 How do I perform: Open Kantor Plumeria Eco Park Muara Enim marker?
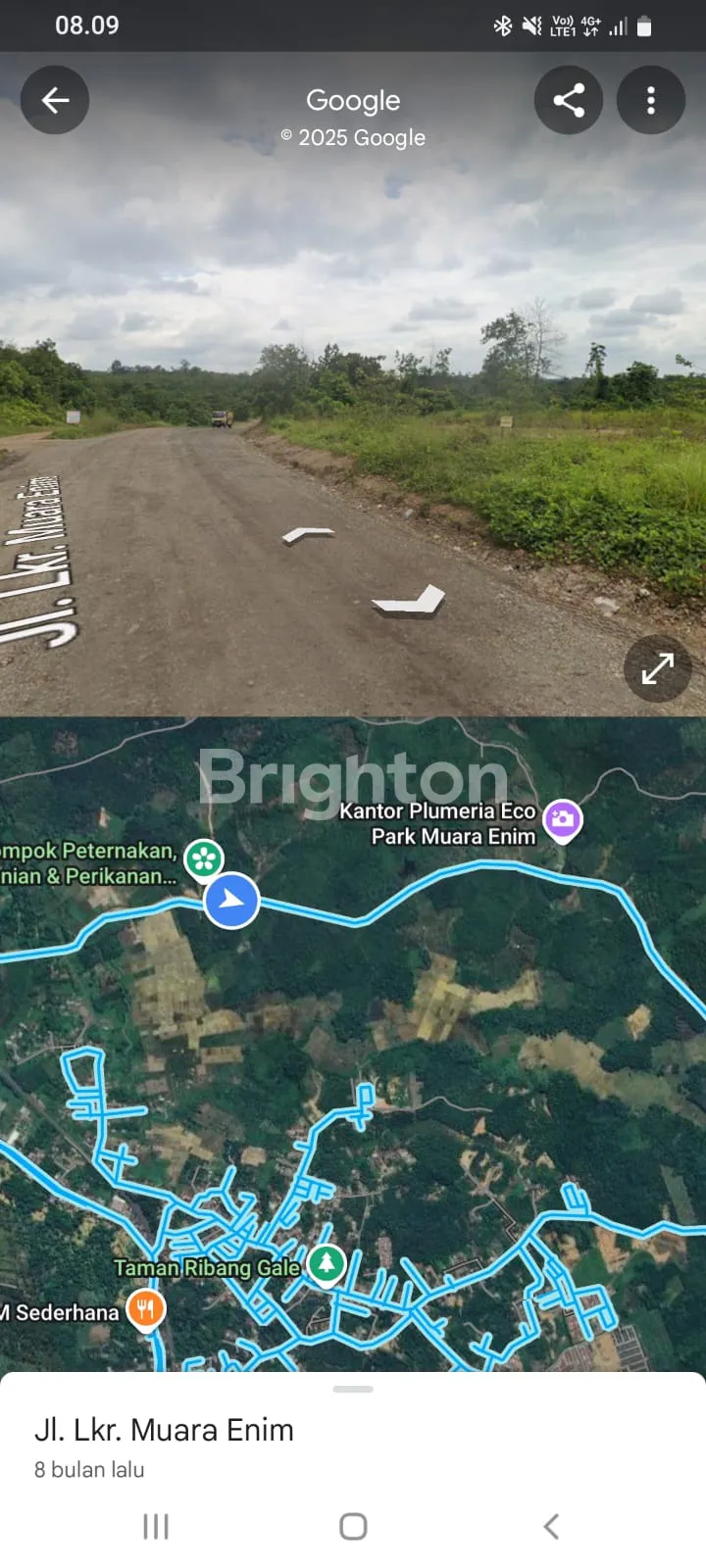(x=563, y=820)
